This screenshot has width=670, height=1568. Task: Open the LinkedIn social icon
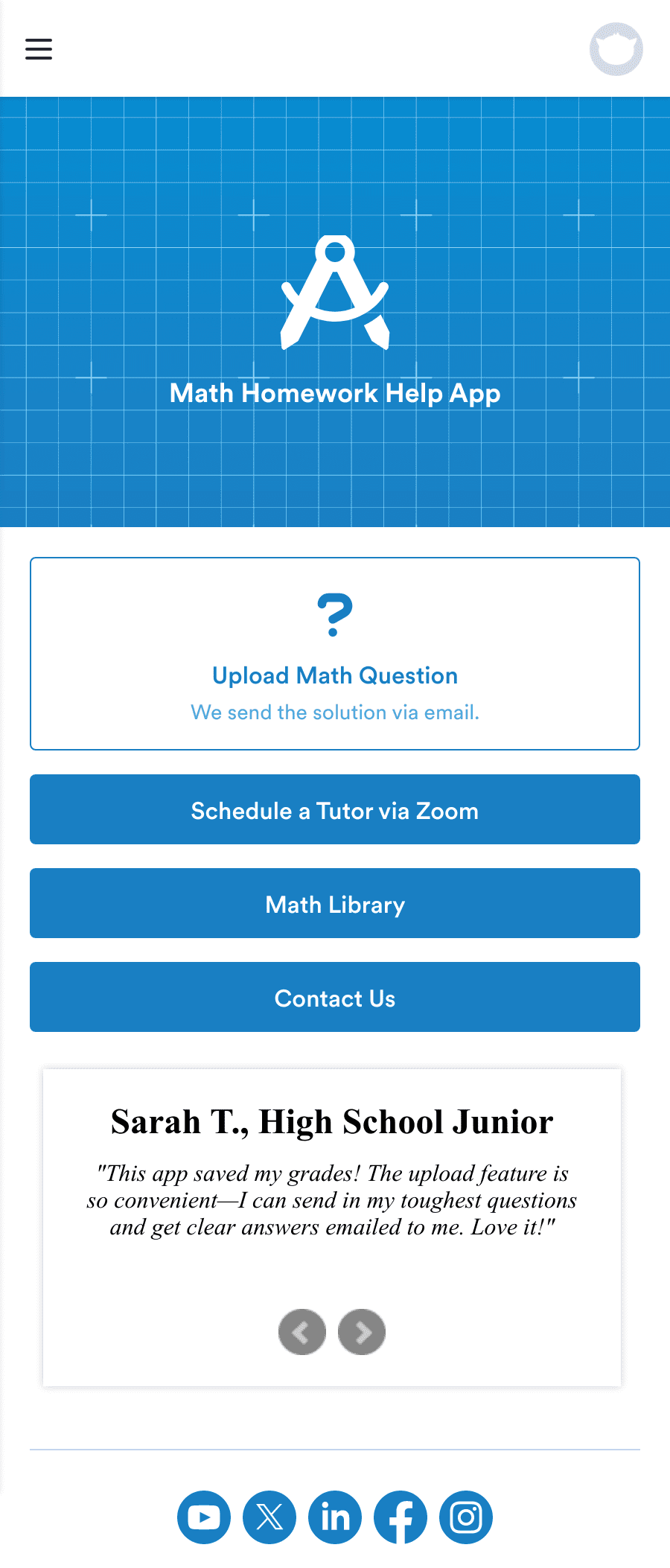pyautogui.click(x=334, y=1517)
